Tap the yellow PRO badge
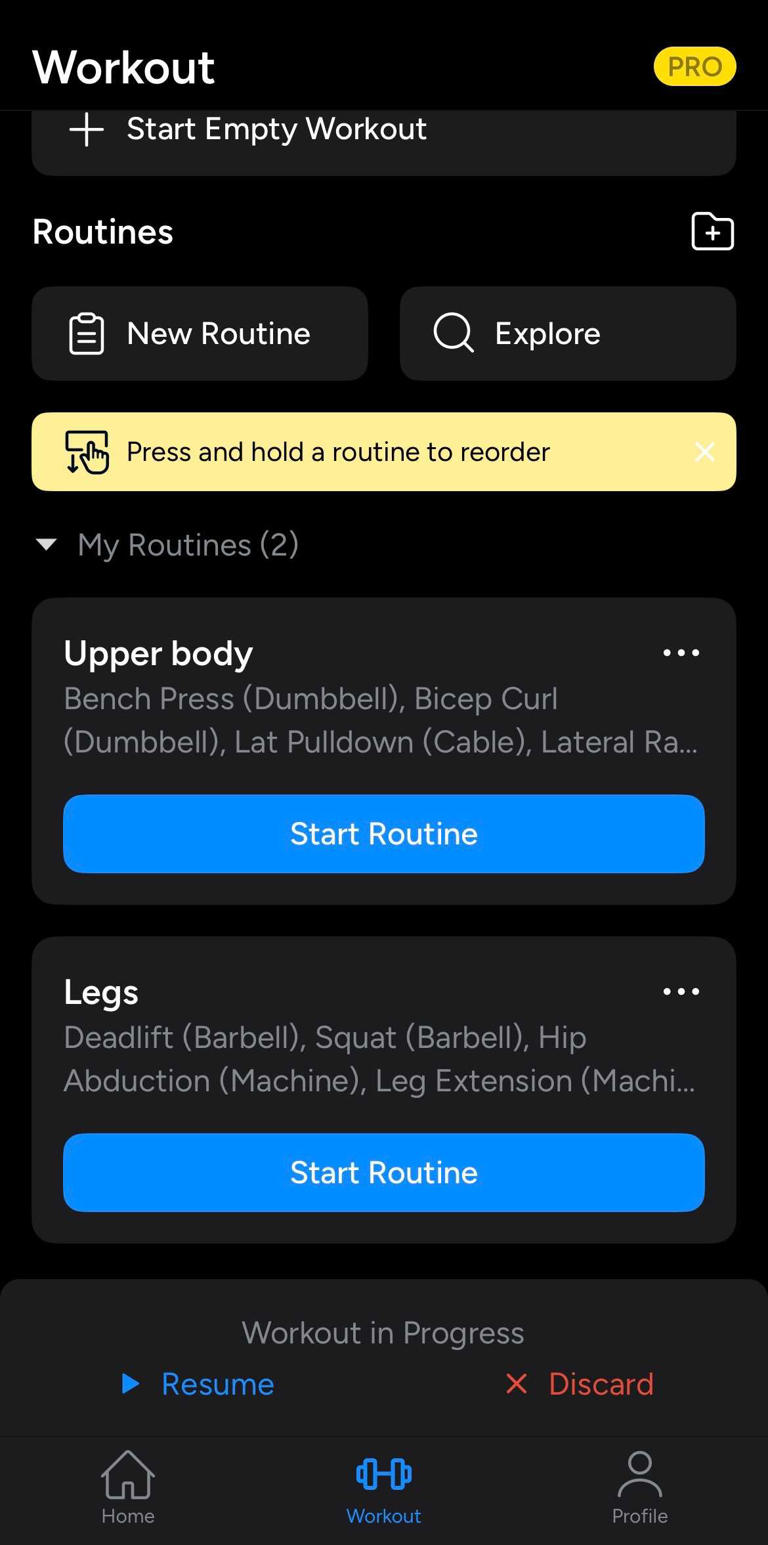Image resolution: width=768 pixels, height=1545 pixels. click(x=694, y=66)
